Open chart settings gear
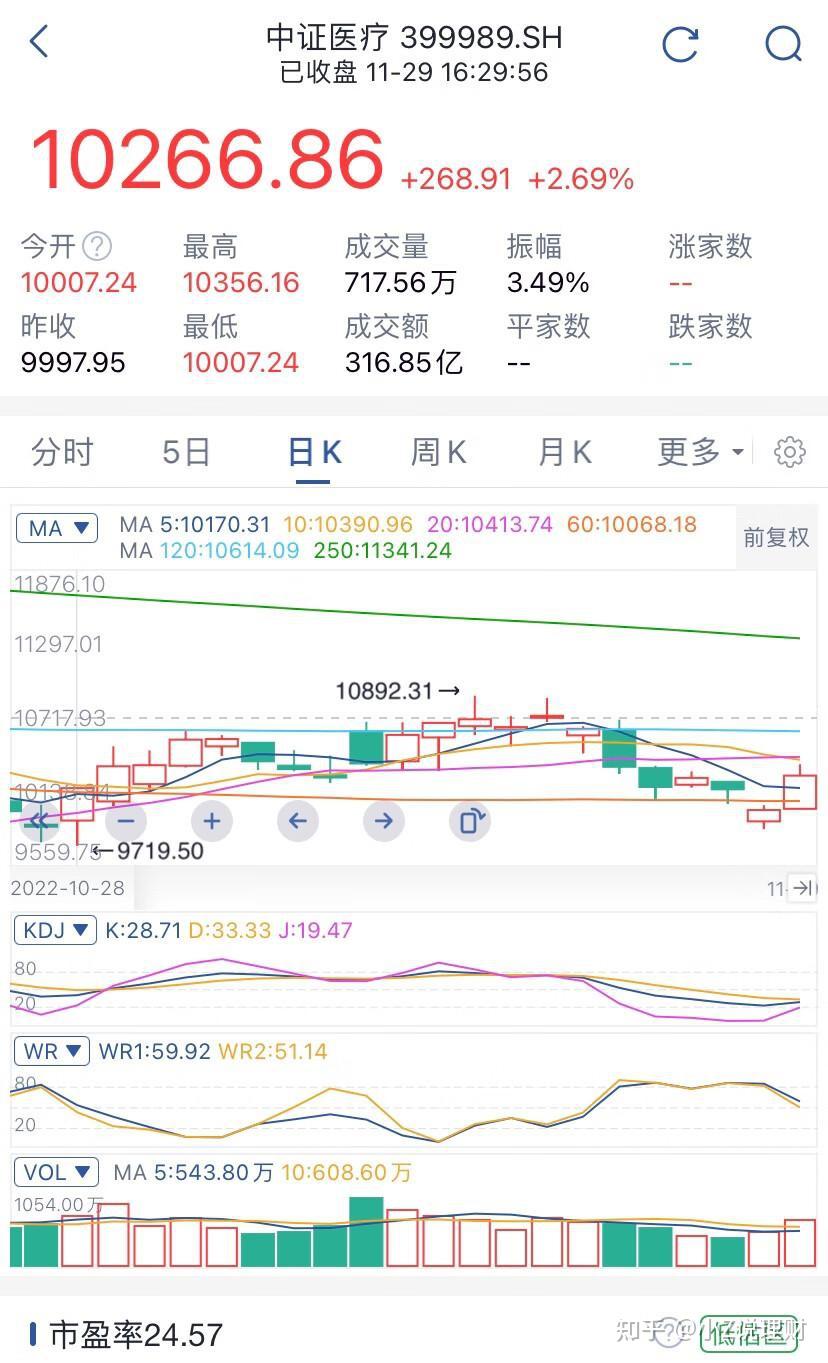Image resolution: width=828 pixels, height=1363 pixels. [x=790, y=452]
